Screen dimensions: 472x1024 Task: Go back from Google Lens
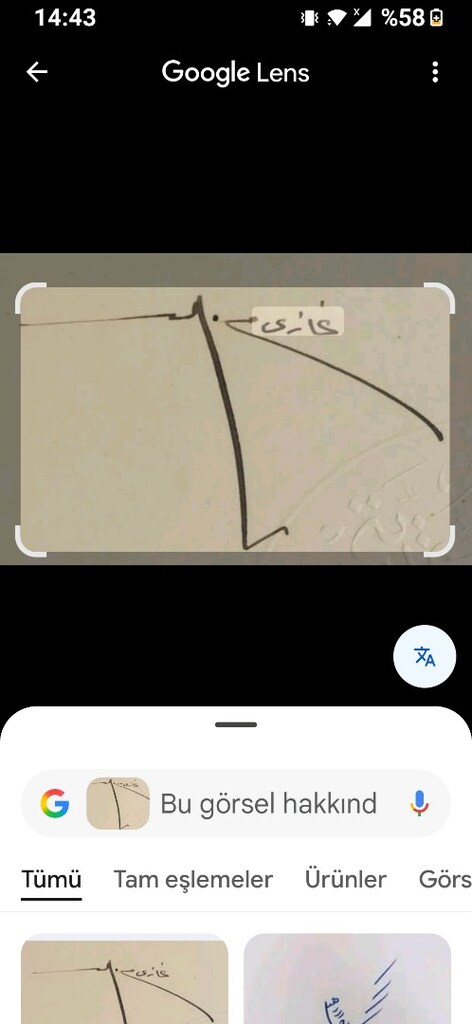[x=37, y=72]
